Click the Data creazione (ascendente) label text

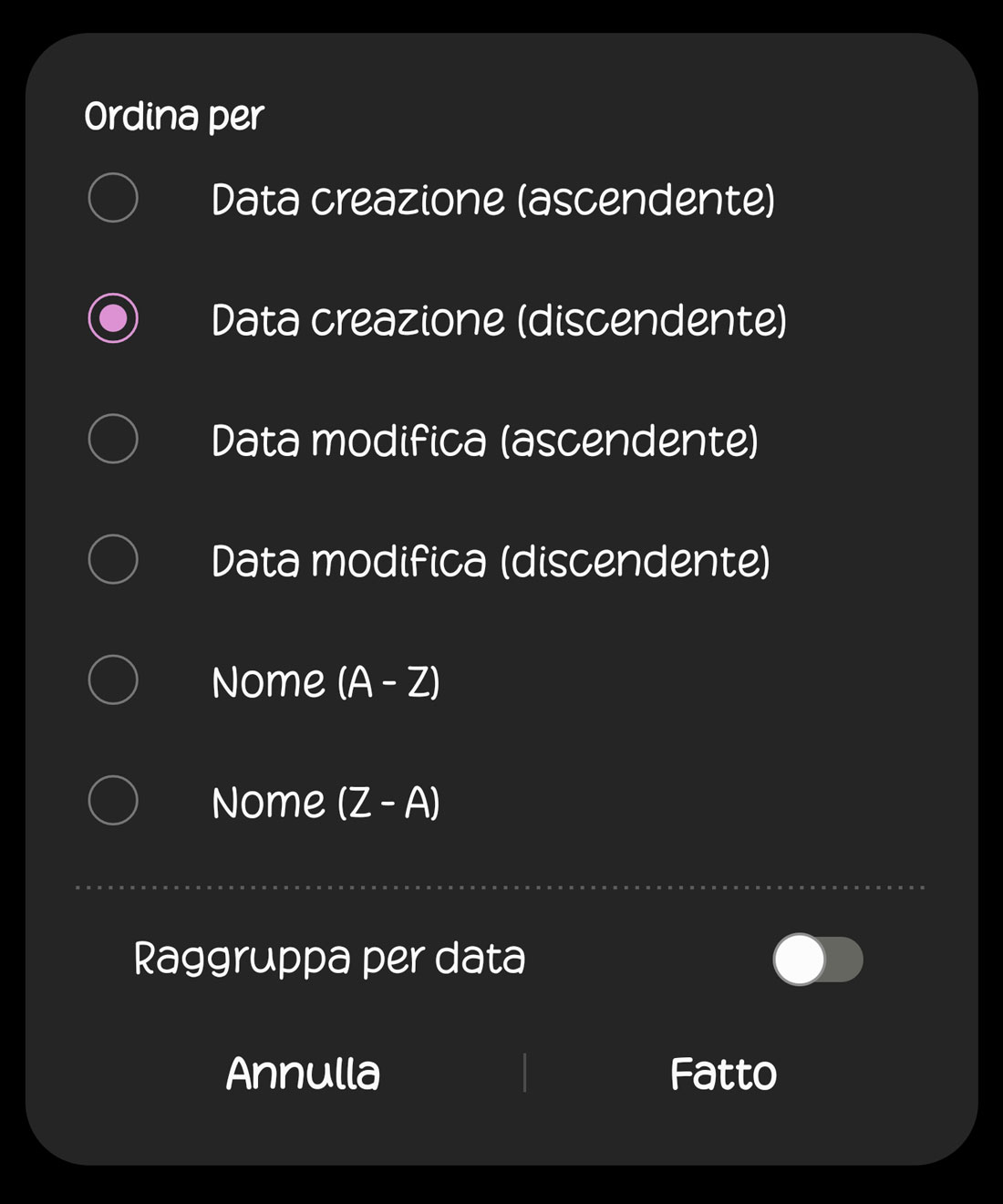[494, 201]
